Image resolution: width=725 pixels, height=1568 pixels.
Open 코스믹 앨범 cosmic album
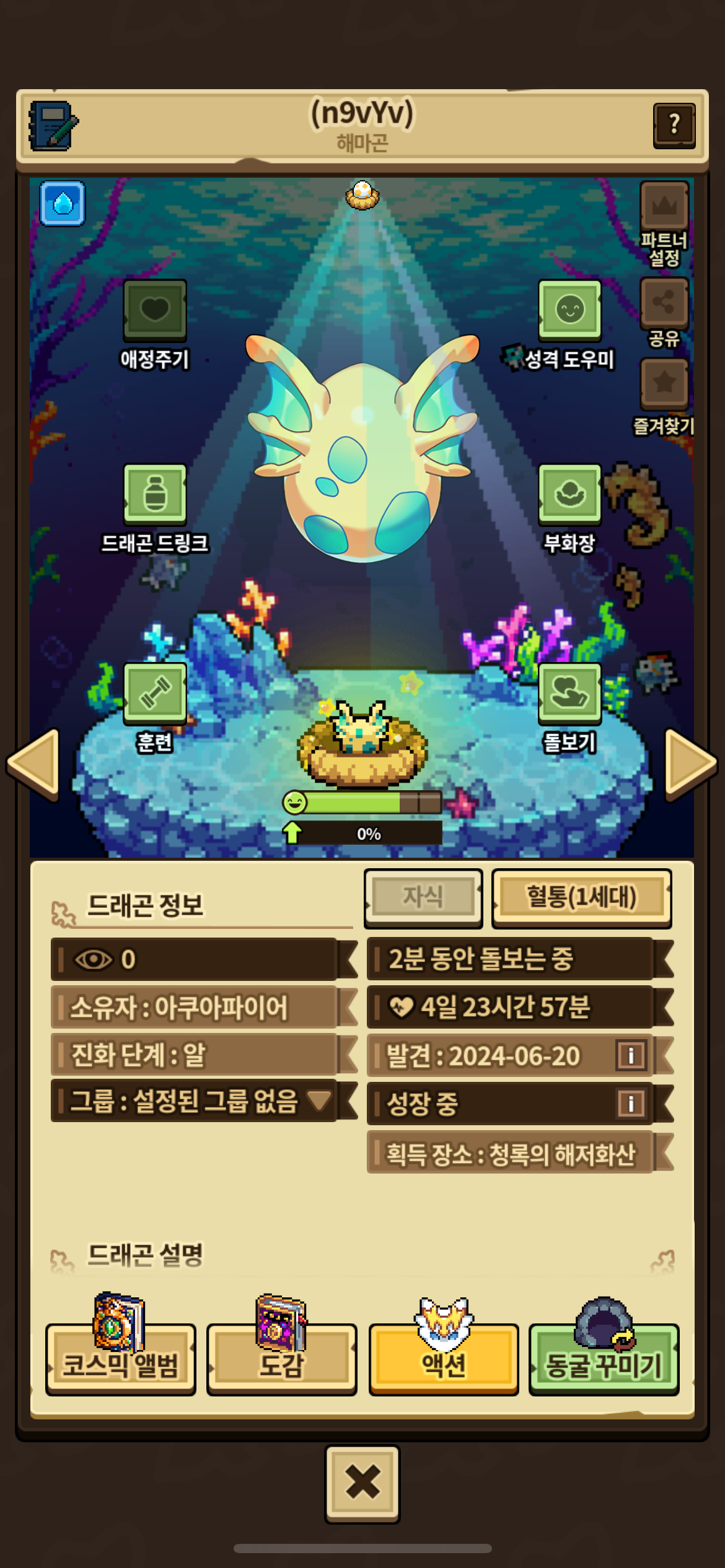[x=121, y=1360]
